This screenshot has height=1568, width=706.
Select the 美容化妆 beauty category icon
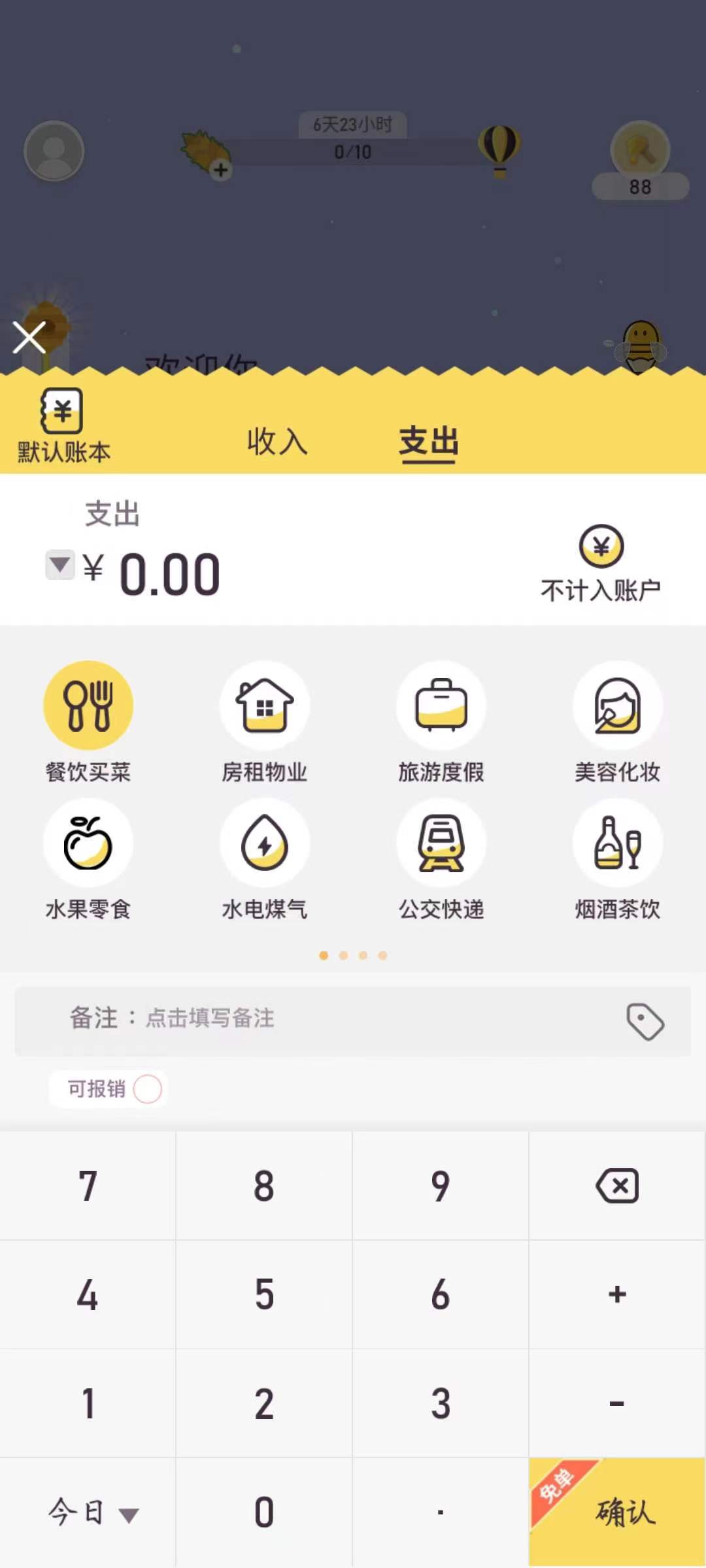[618, 706]
